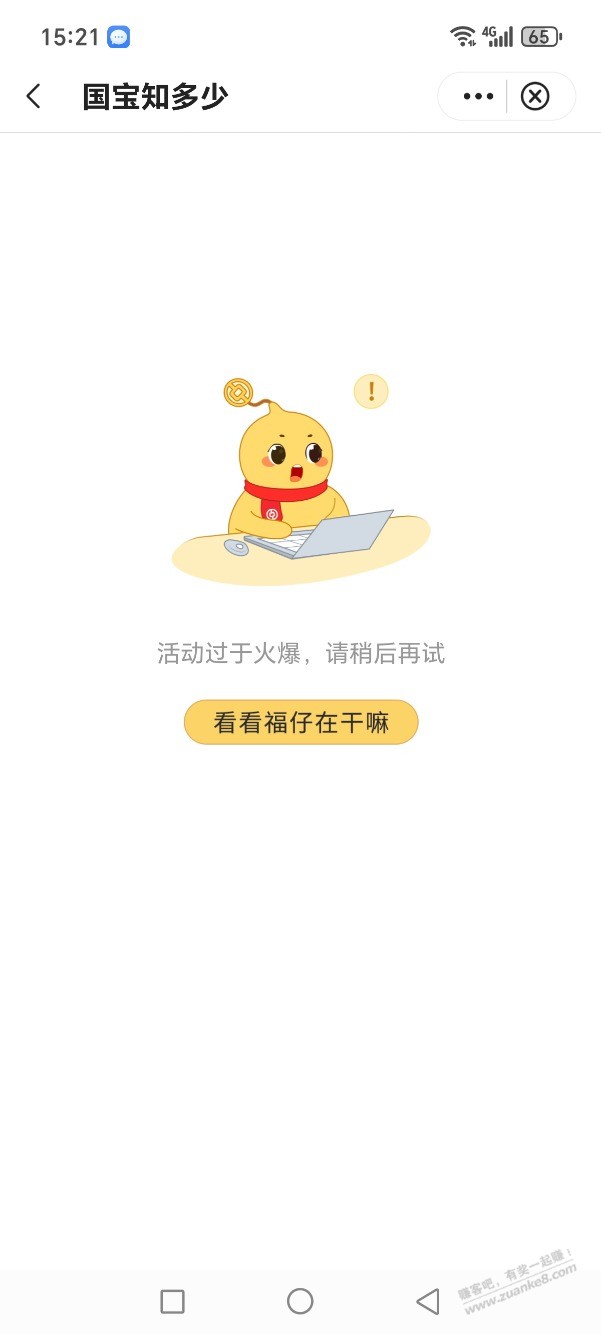The height and width of the screenshot is (1334, 601).
Task: Go back from 国宝知多少 page
Action: (x=34, y=96)
